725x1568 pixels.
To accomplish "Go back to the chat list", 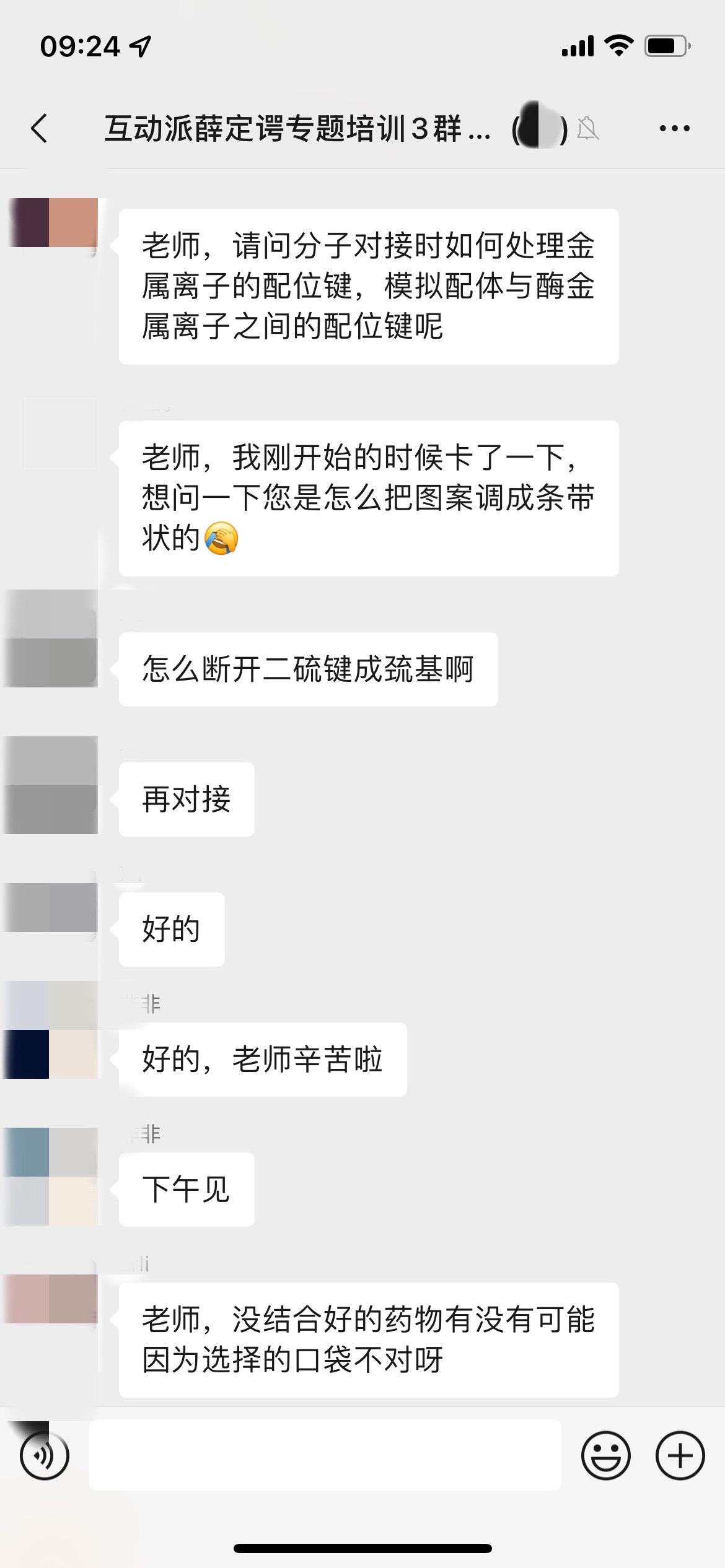I will coord(39,129).
